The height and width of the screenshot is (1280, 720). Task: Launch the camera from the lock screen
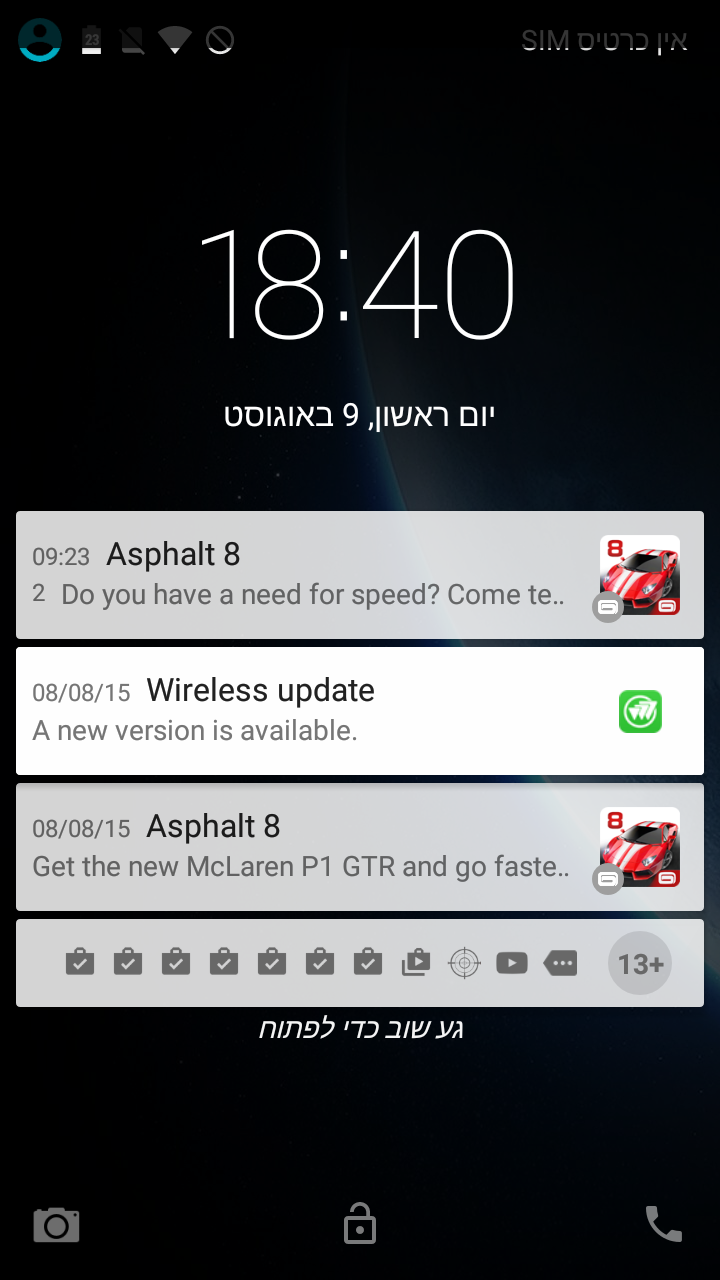(x=56, y=1224)
